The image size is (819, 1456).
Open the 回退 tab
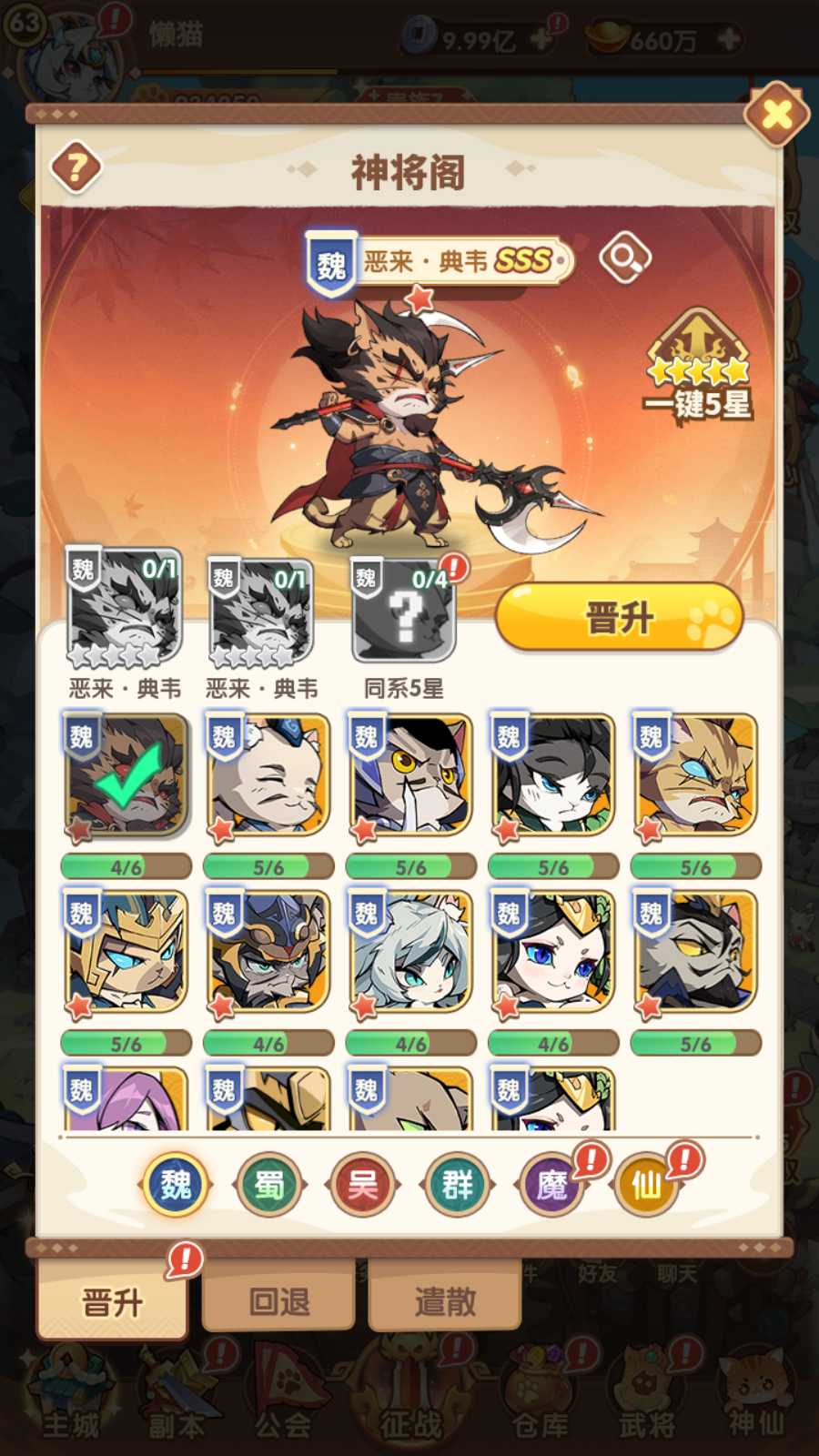(278, 1302)
